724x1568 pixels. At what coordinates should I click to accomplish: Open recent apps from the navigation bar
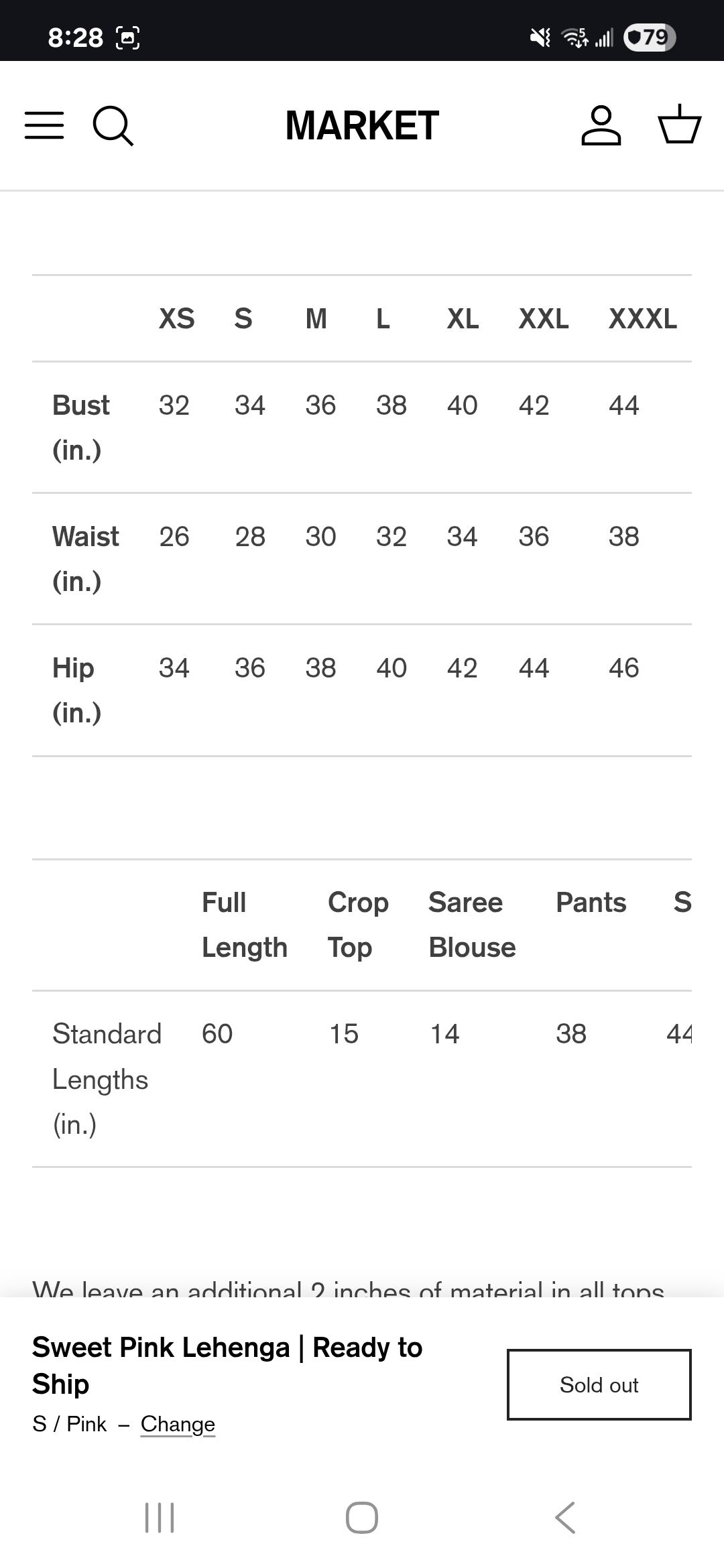coord(160,1518)
